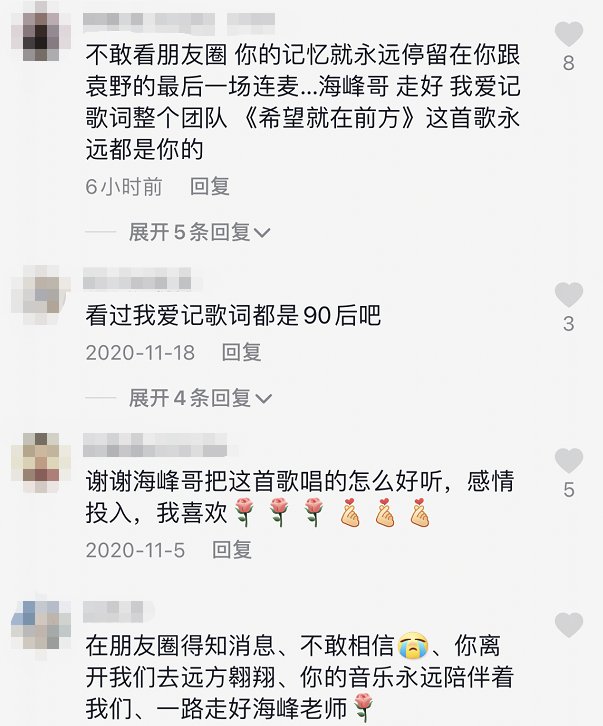Like the comment 看过我爱记歌词都是90后吧
The image size is (603, 726).
coord(568,295)
